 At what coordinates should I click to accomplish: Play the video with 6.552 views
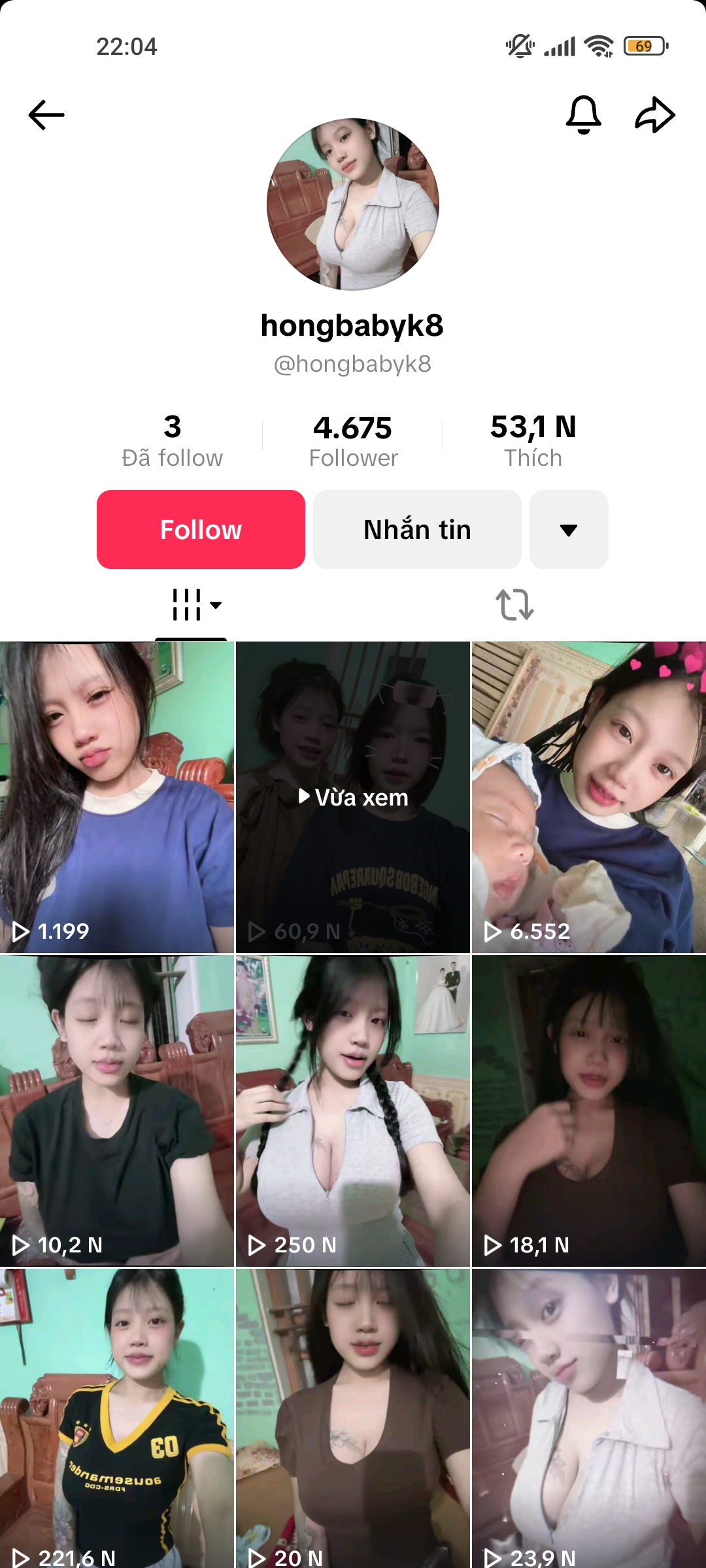[588, 797]
